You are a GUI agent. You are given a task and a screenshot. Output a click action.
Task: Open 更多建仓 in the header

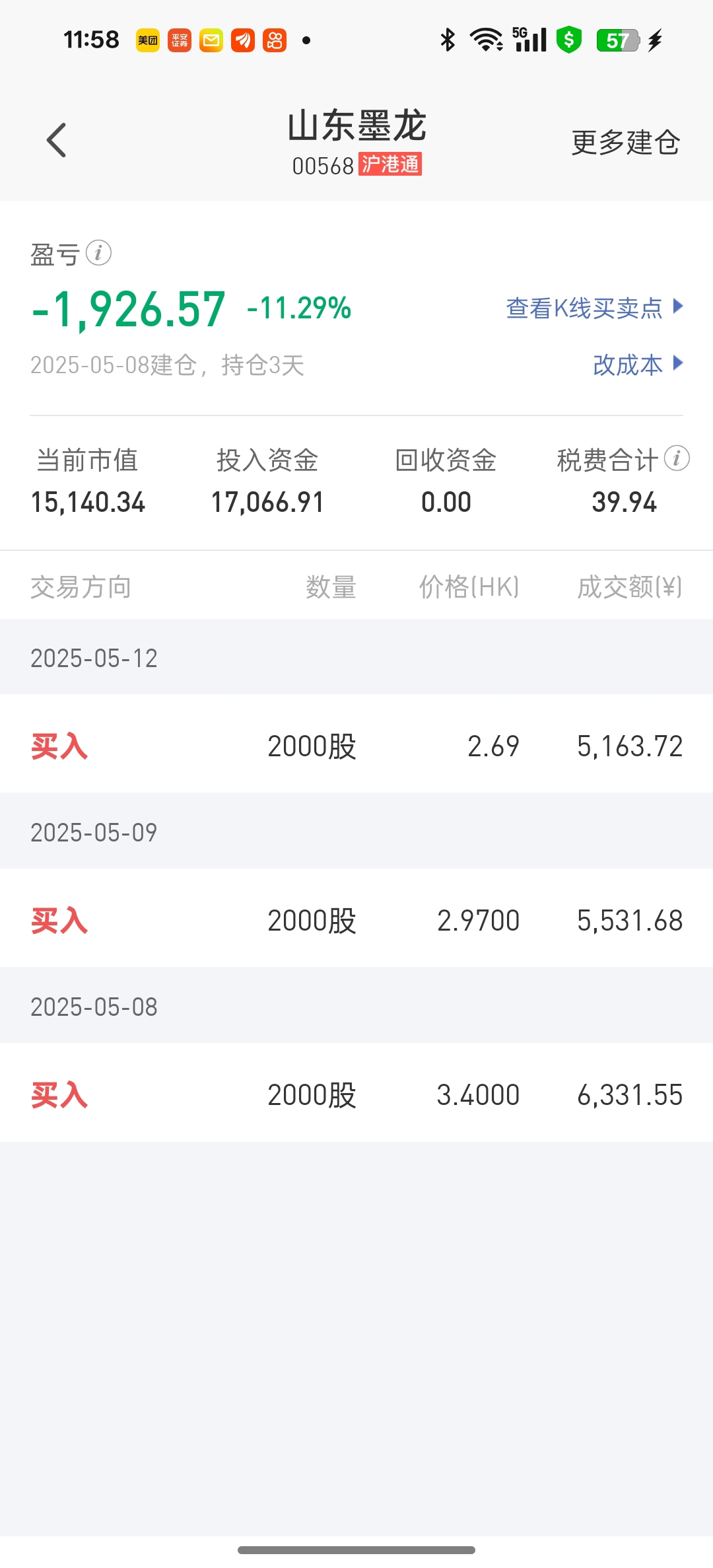[625, 142]
